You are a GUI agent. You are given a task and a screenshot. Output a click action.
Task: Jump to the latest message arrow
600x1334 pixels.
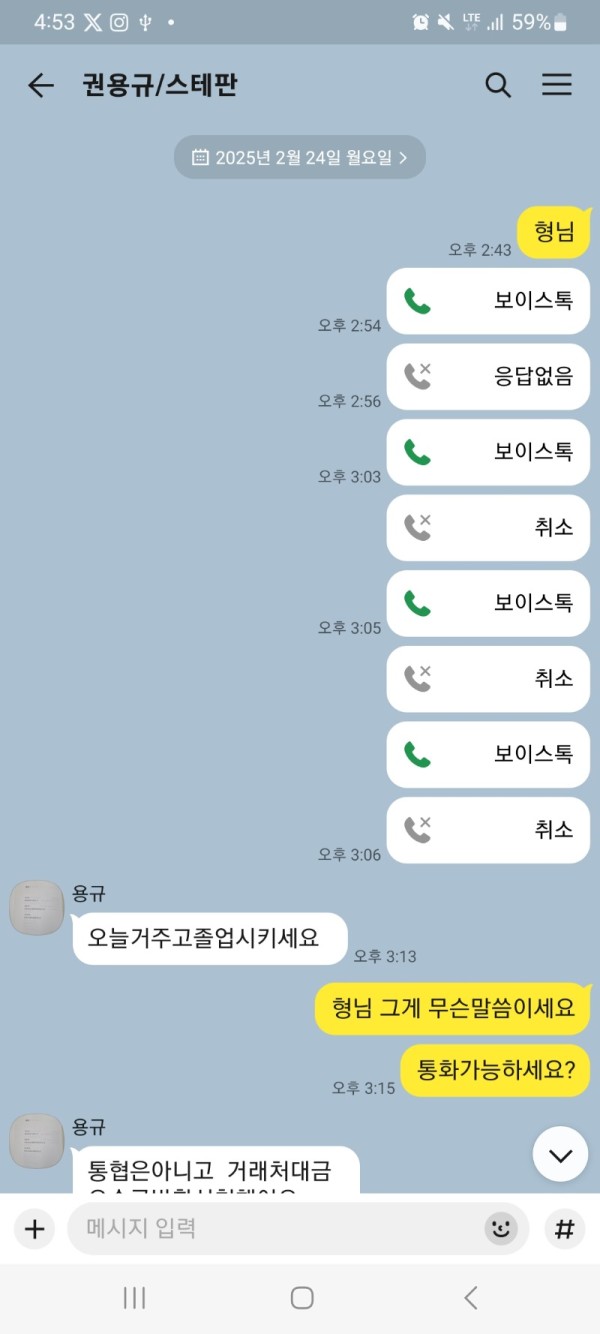click(560, 1155)
